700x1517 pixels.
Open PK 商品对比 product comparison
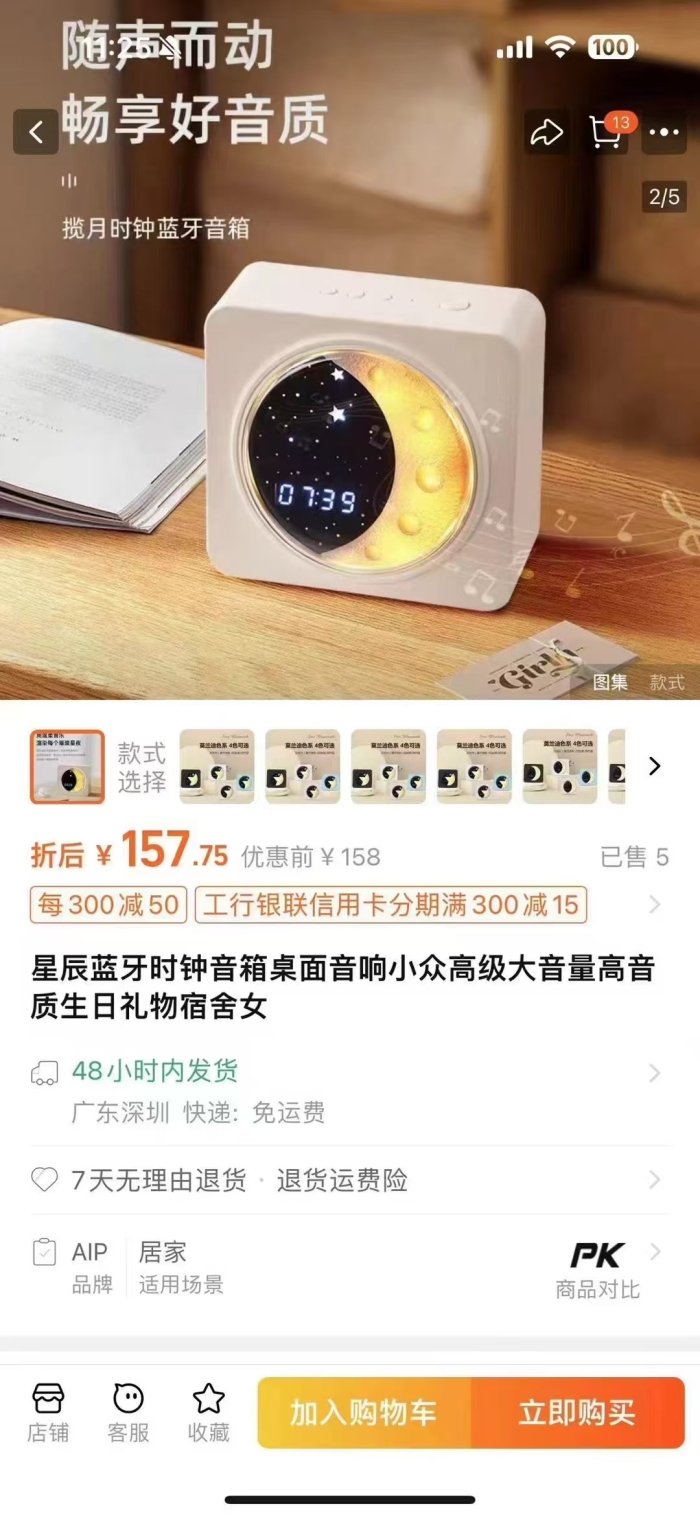pos(598,1270)
